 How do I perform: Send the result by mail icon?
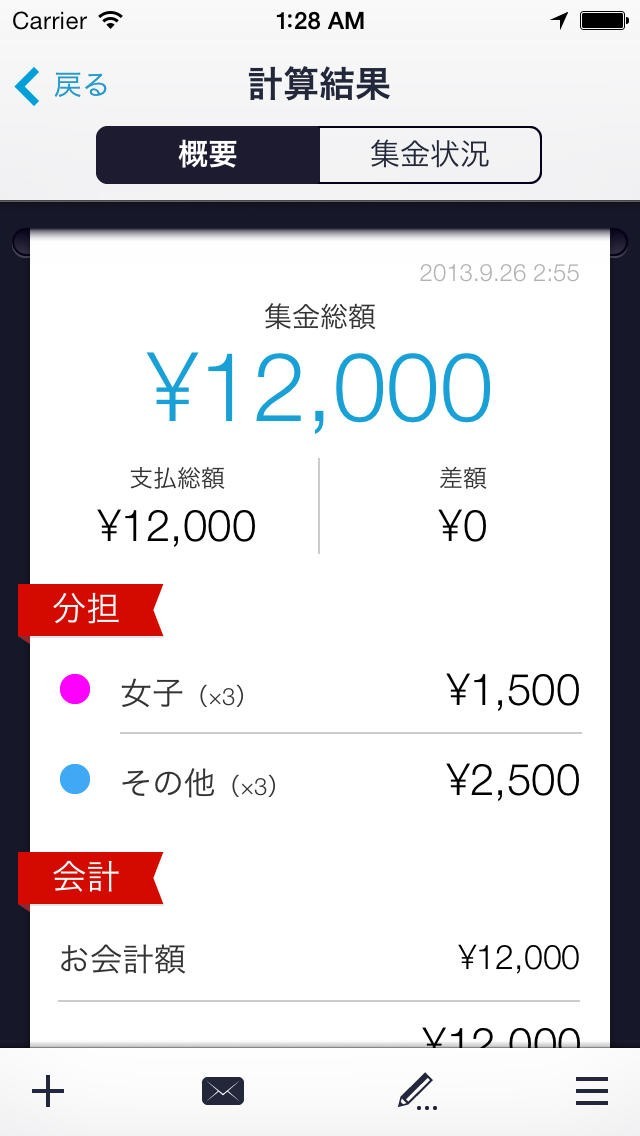(223, 1091)
